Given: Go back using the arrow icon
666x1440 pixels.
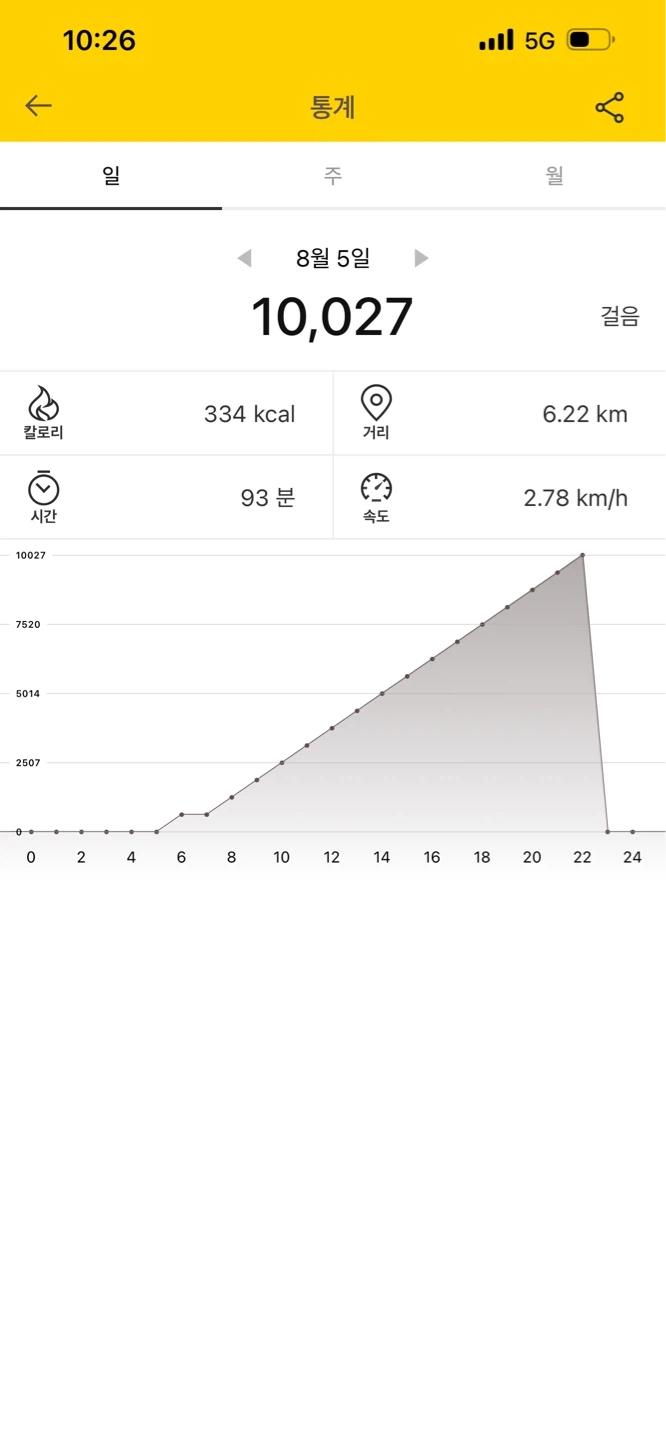Looking at the screenshot, I should click(38, 106).
